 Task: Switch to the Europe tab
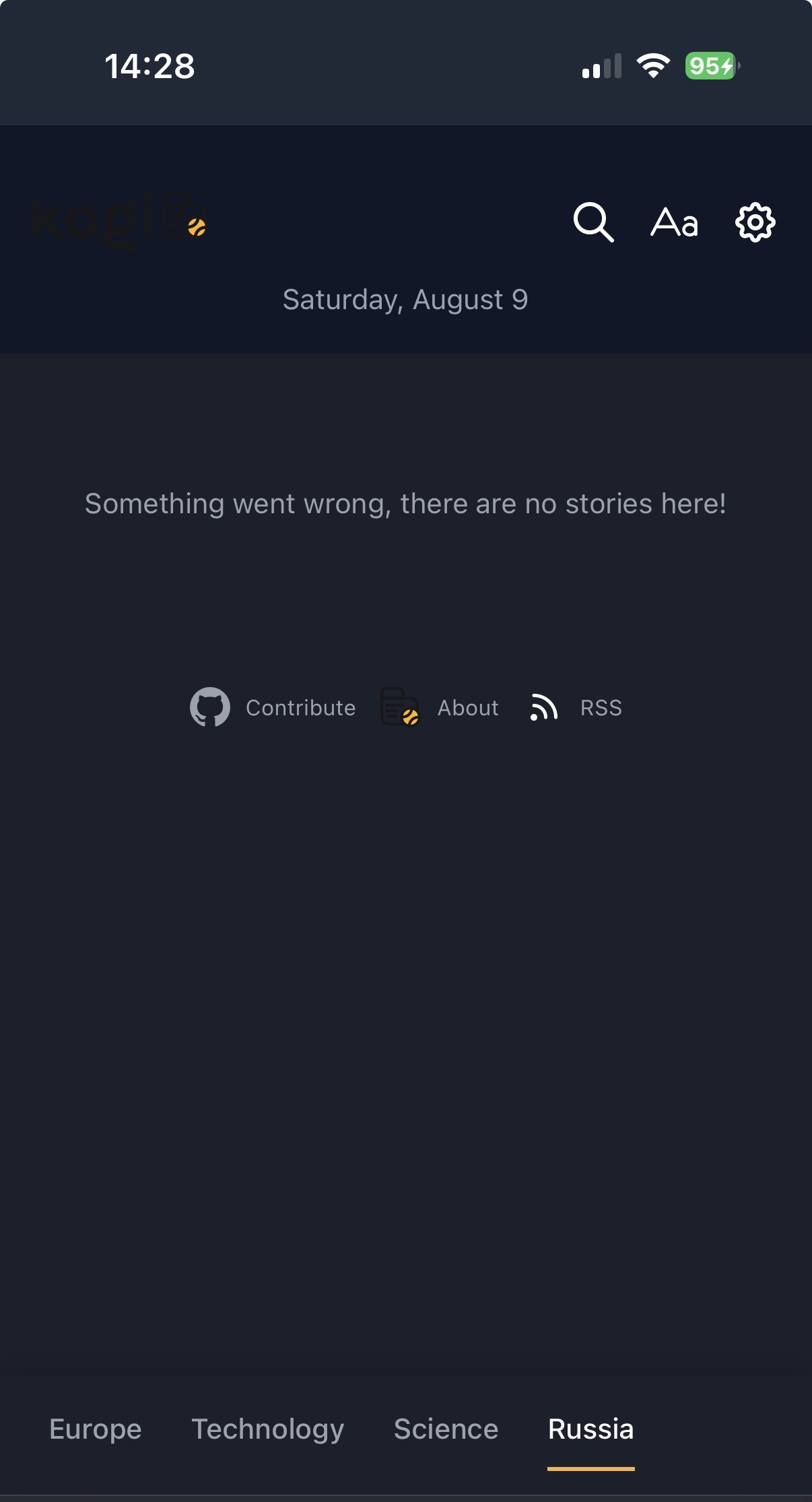point(96,1429)
